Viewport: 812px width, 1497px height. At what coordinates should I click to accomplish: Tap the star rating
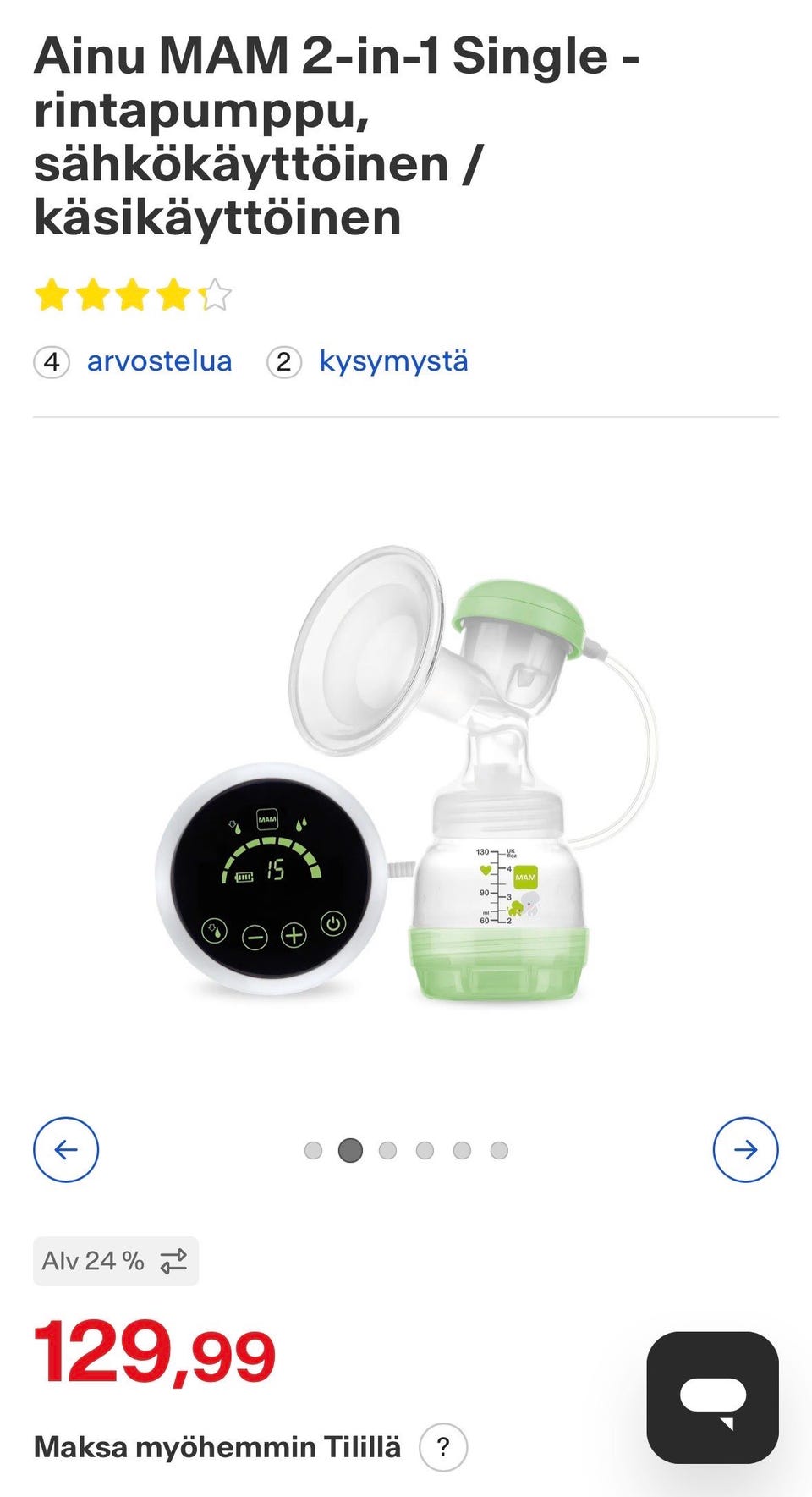tap(133, 295)
